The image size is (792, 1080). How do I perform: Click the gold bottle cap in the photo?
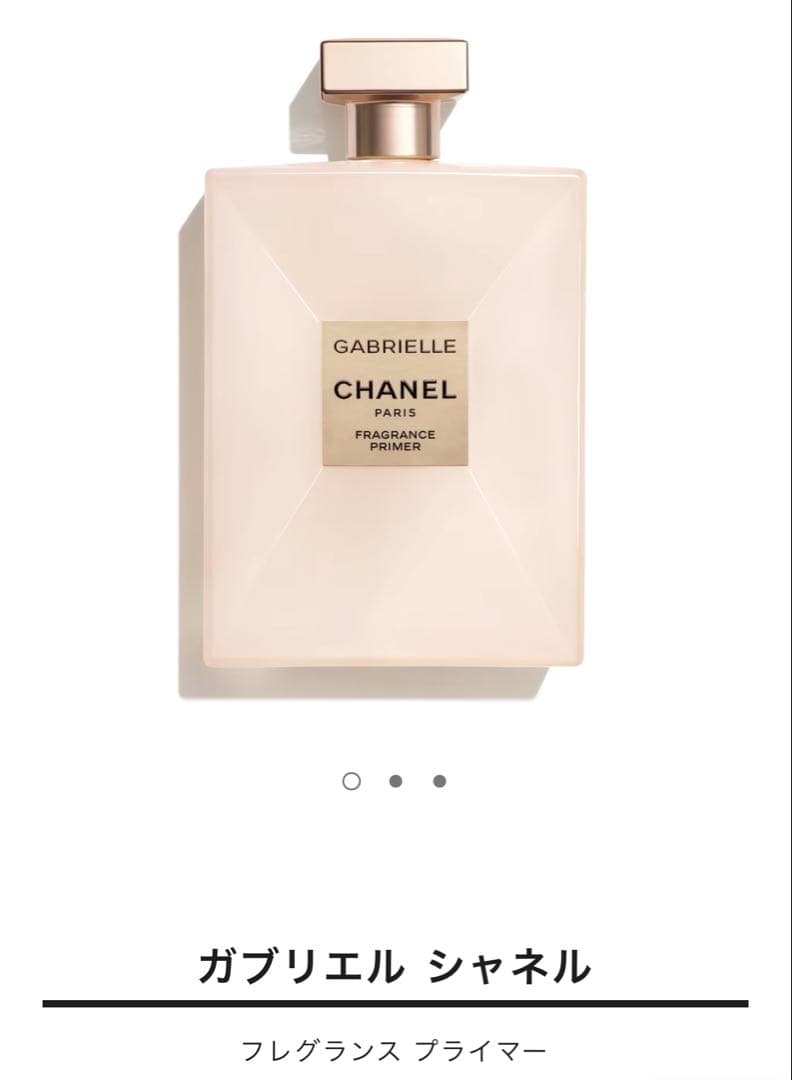pyautogui.click(x=393, y=65)
